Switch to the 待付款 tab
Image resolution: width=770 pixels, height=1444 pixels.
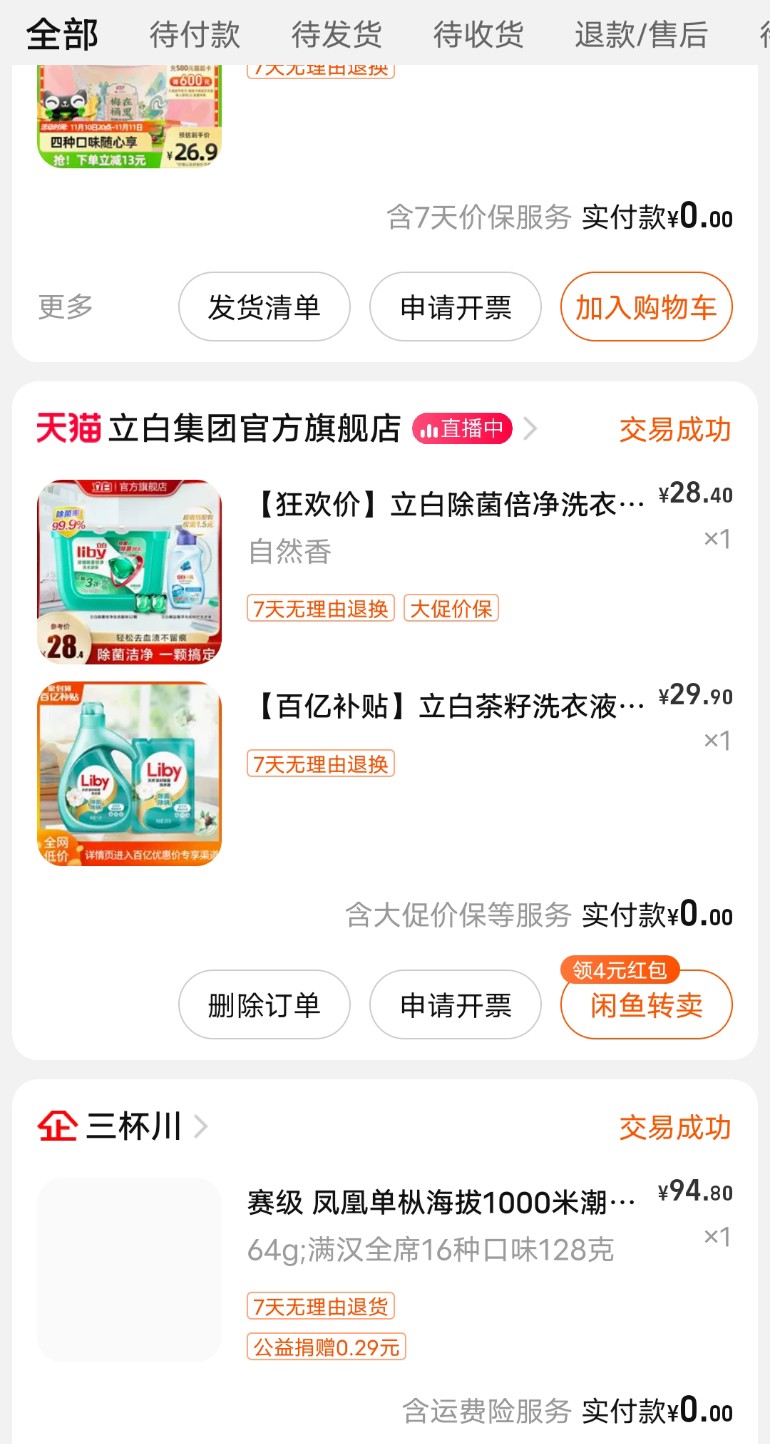tap(195, 35)
